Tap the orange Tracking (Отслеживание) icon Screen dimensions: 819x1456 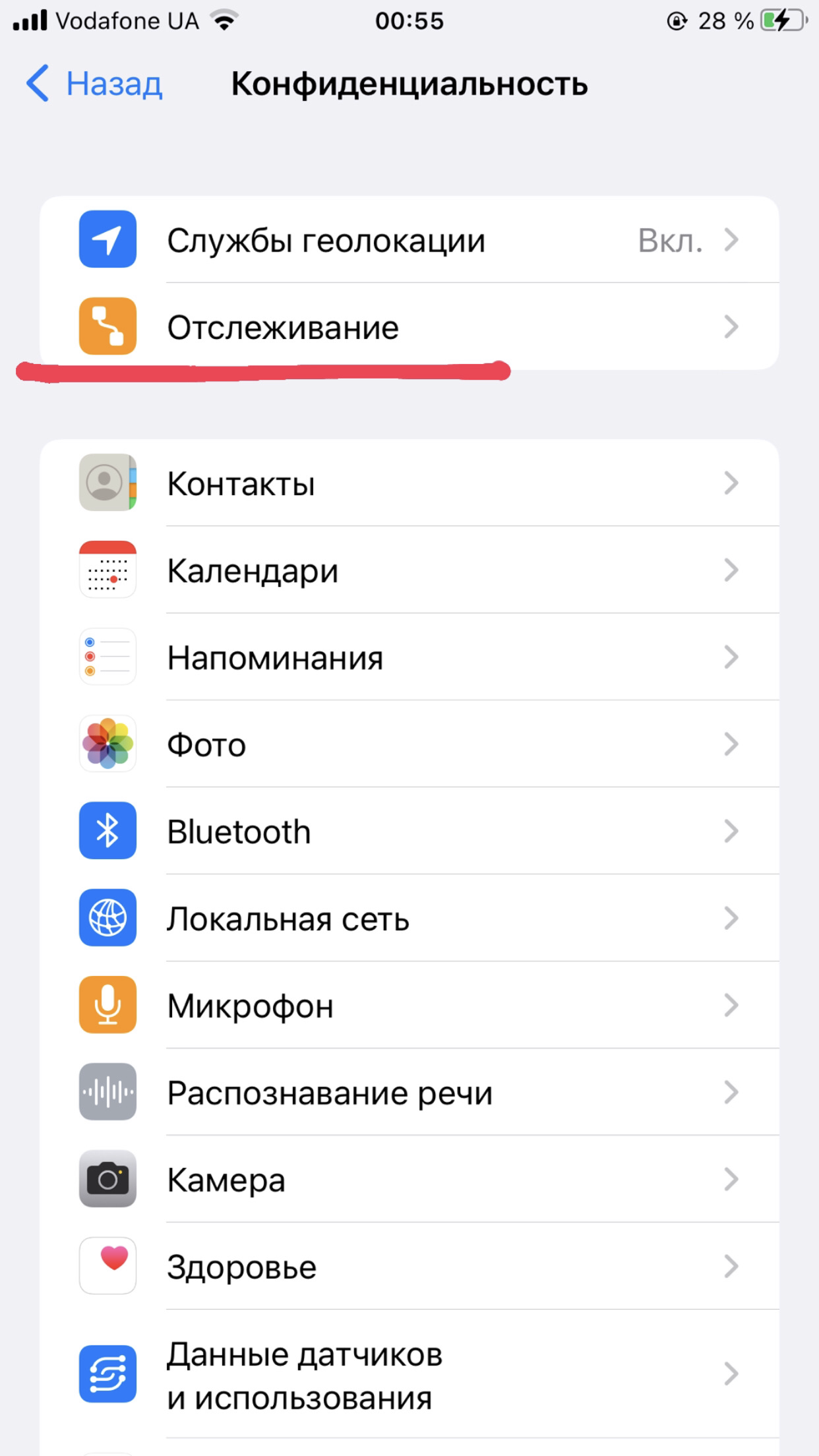[x=107, y=327]
